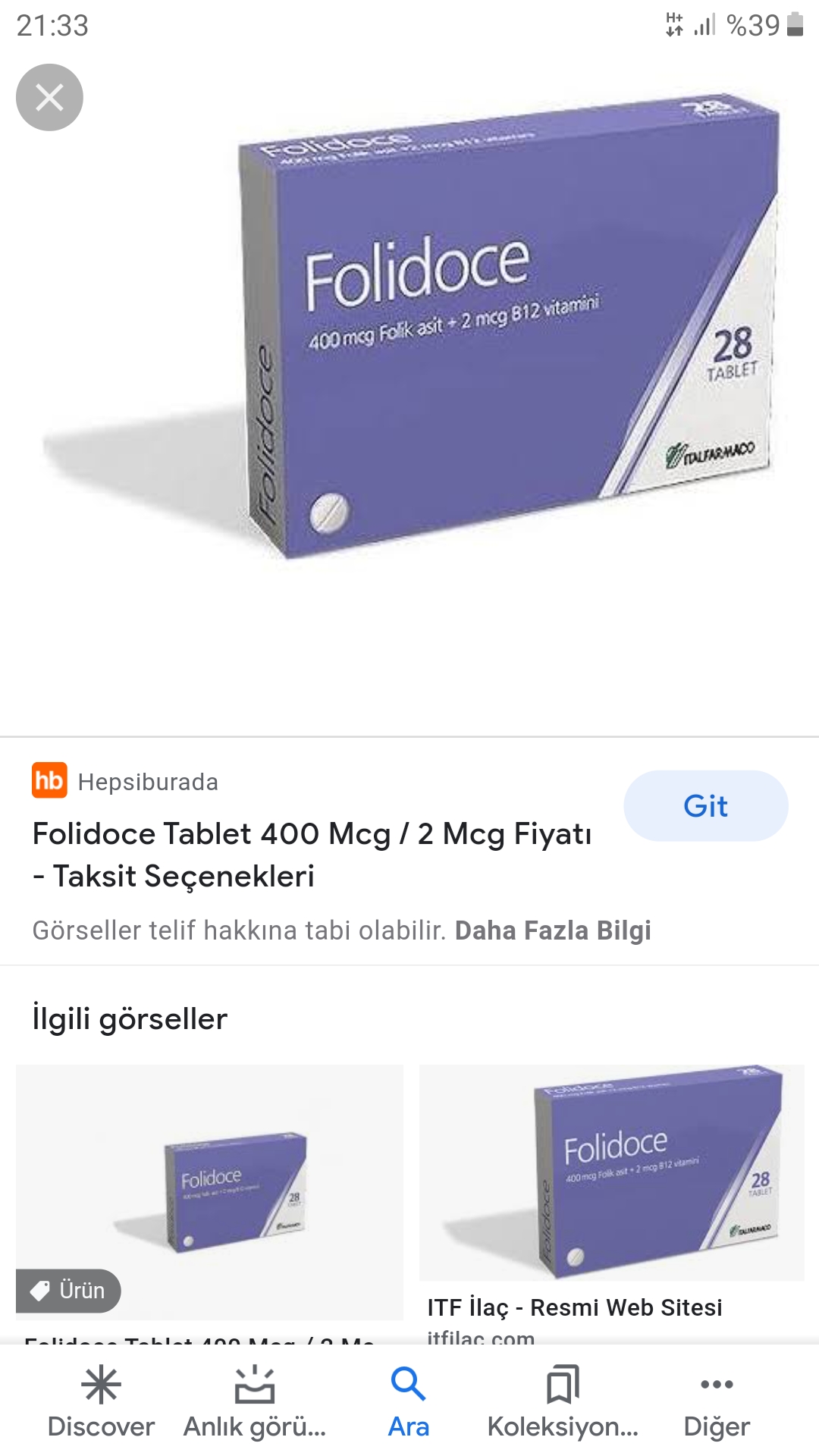
Task: Go to the Ara search tab
Action: click(x=409, y=1402)
